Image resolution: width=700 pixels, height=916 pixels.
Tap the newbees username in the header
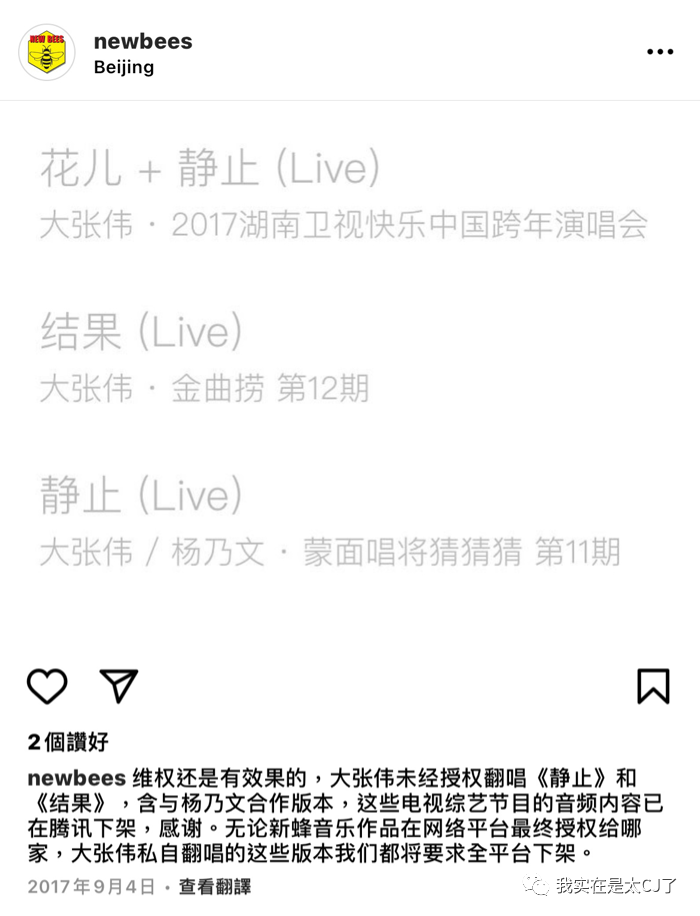pos(143,41)
